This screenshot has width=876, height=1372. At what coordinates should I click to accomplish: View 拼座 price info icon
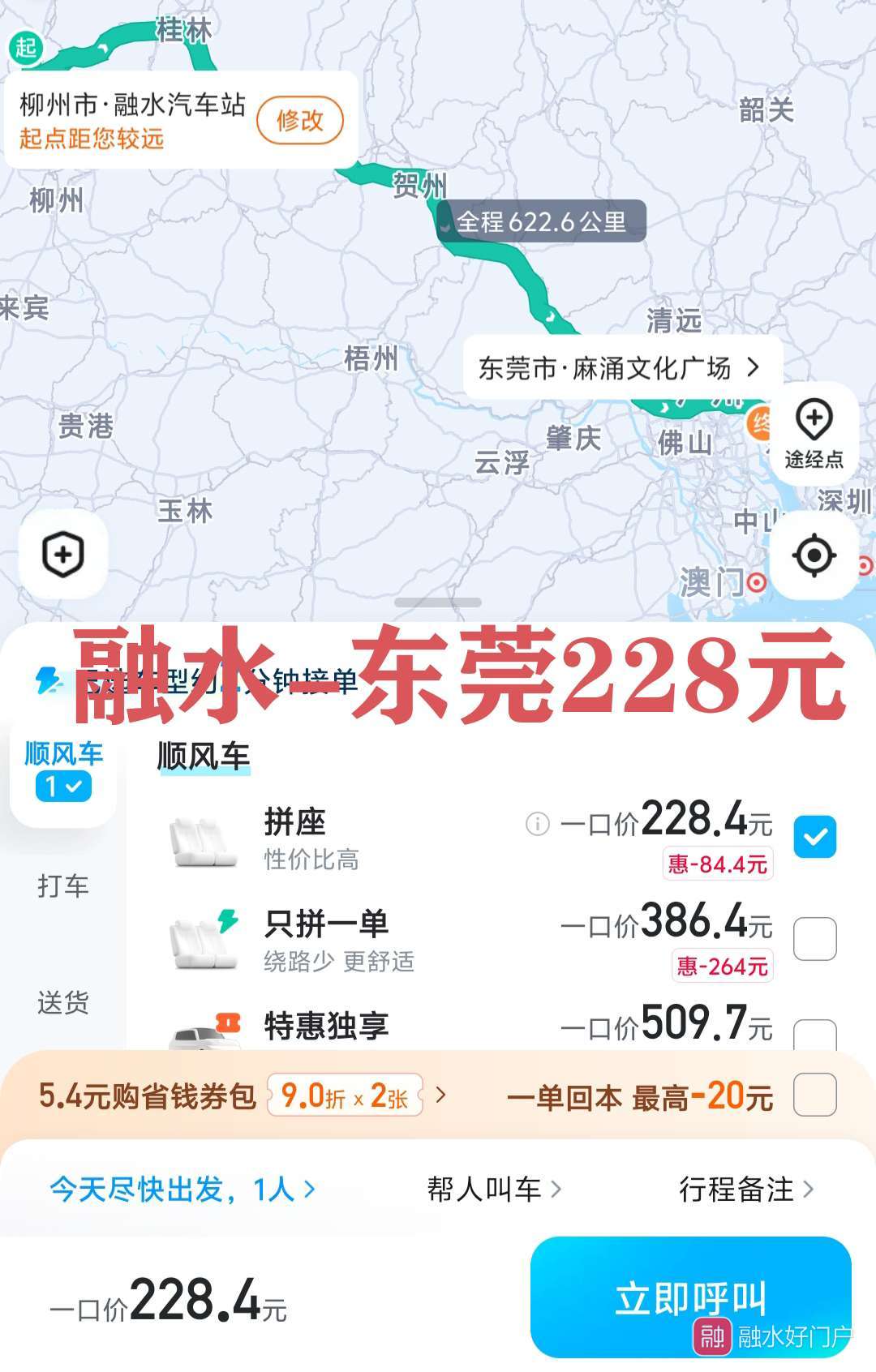click(x=537, y=824)
